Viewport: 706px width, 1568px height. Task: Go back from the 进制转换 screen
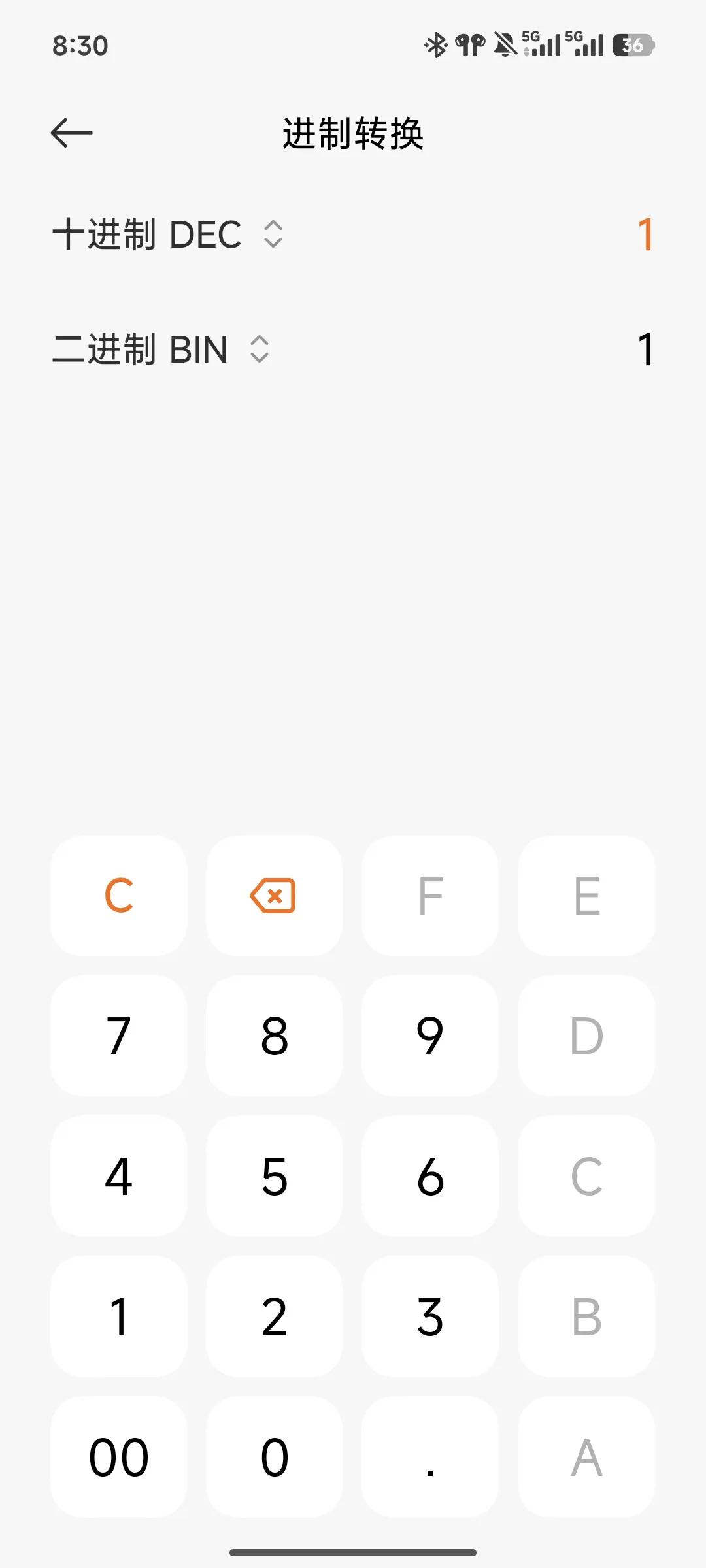pos(72,133)
